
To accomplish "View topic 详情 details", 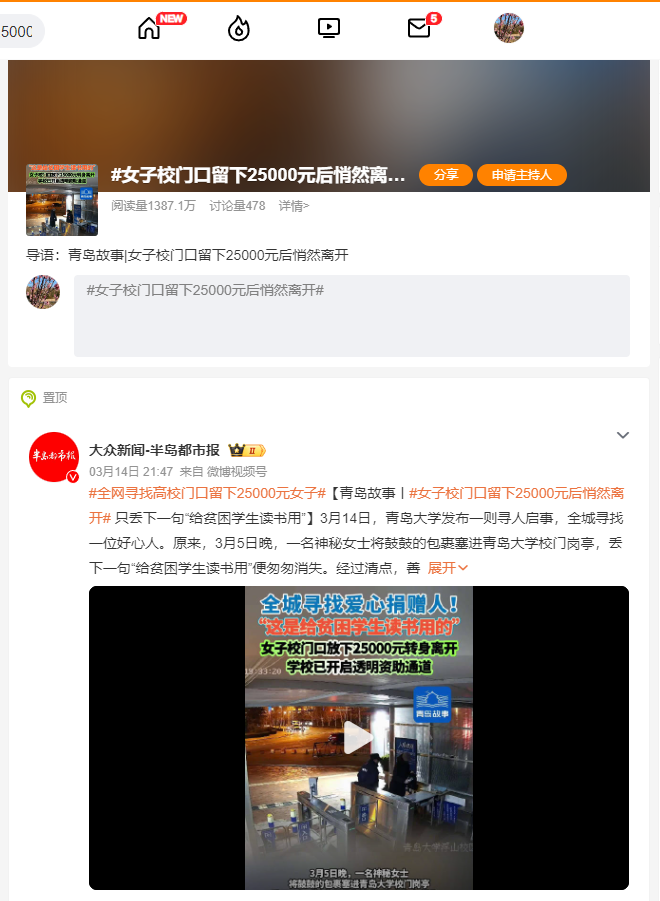I will (293, 206).
